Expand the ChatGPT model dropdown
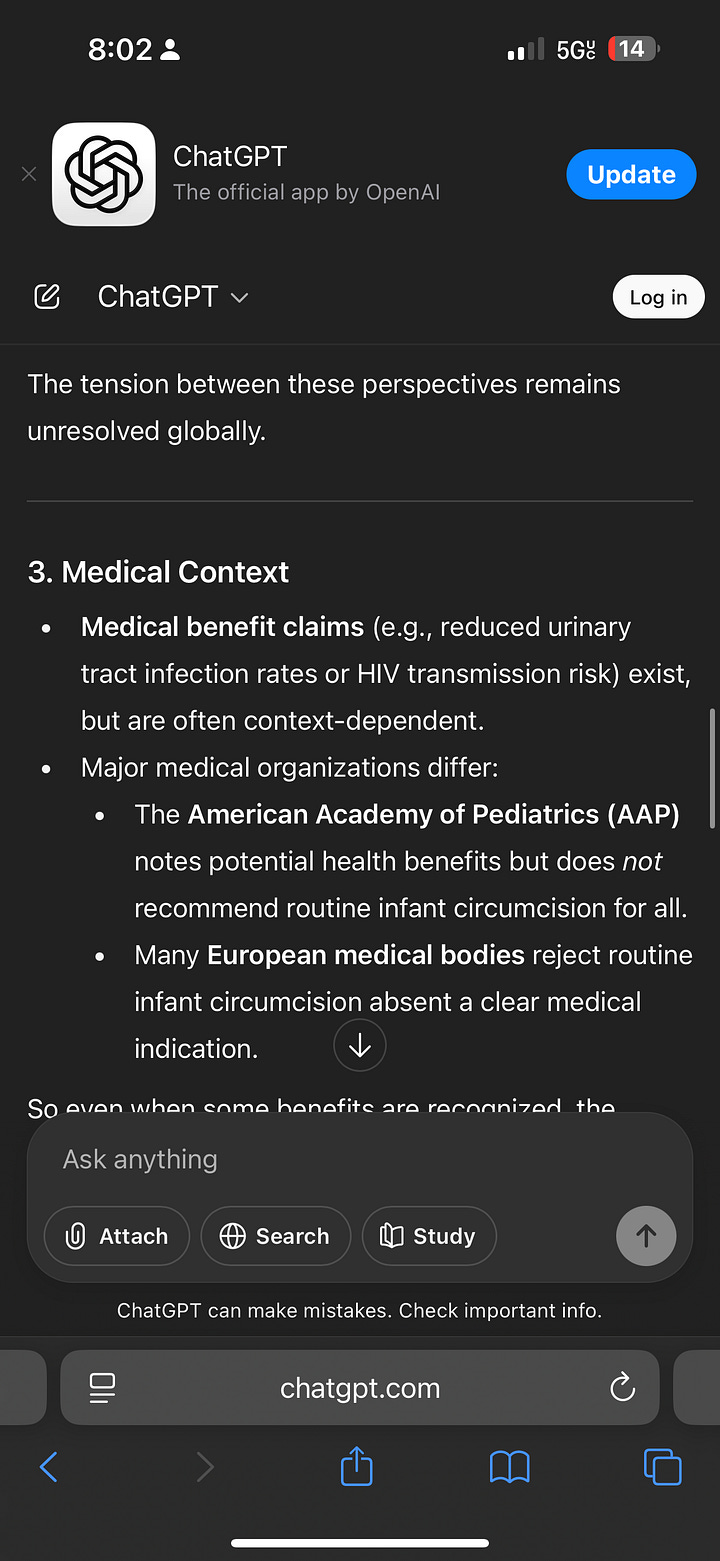Viewport: 720px width, 1561px height. coord(173,297)
